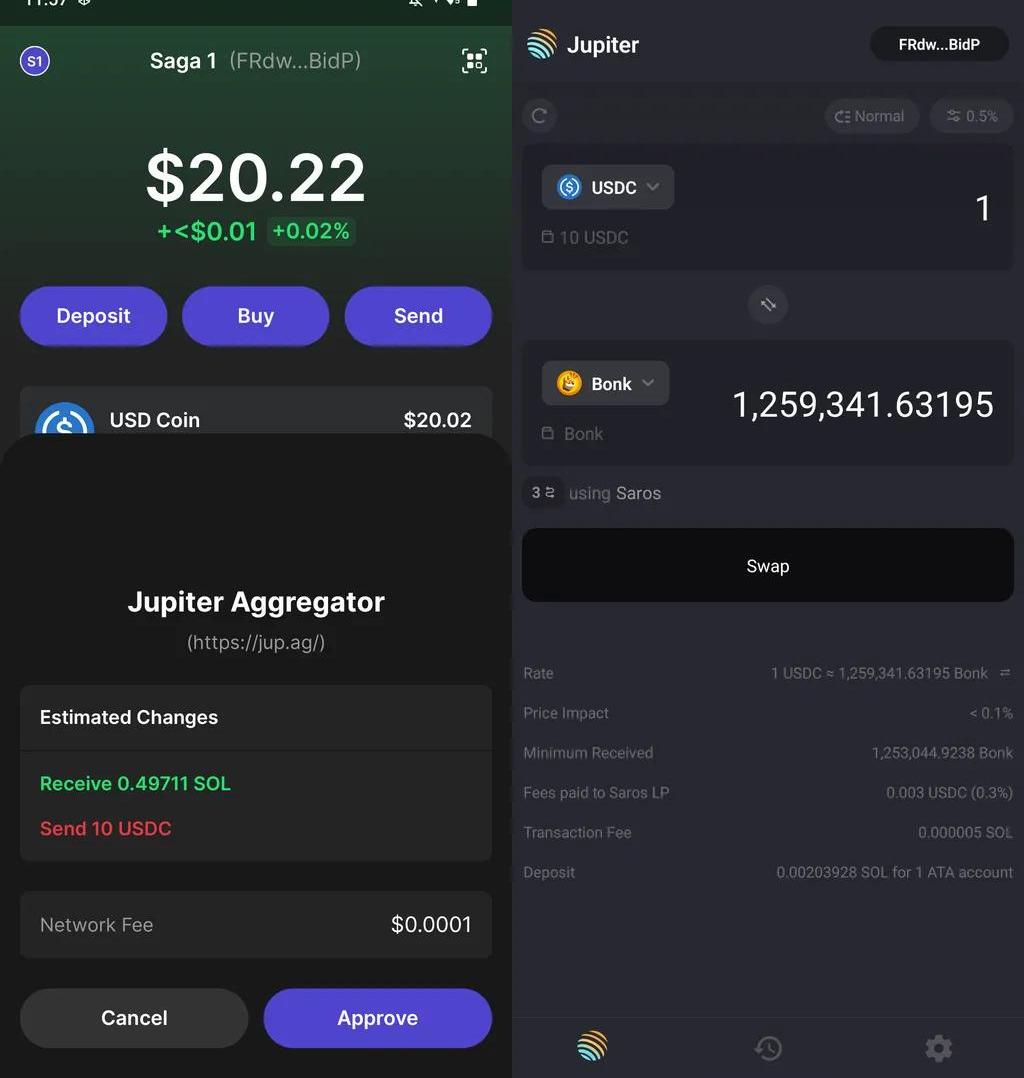Viewport: 1024px width, 1078px height.
Task: Switch to the history tab
Action: [x=768, y=1048]
